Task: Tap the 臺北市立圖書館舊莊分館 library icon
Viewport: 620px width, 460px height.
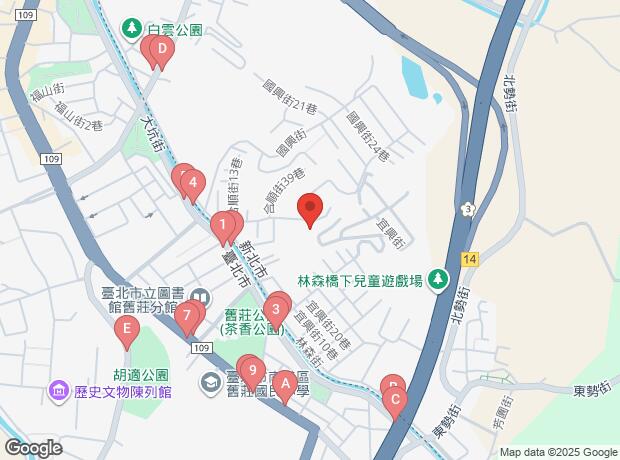Action: tap(199, 297)
